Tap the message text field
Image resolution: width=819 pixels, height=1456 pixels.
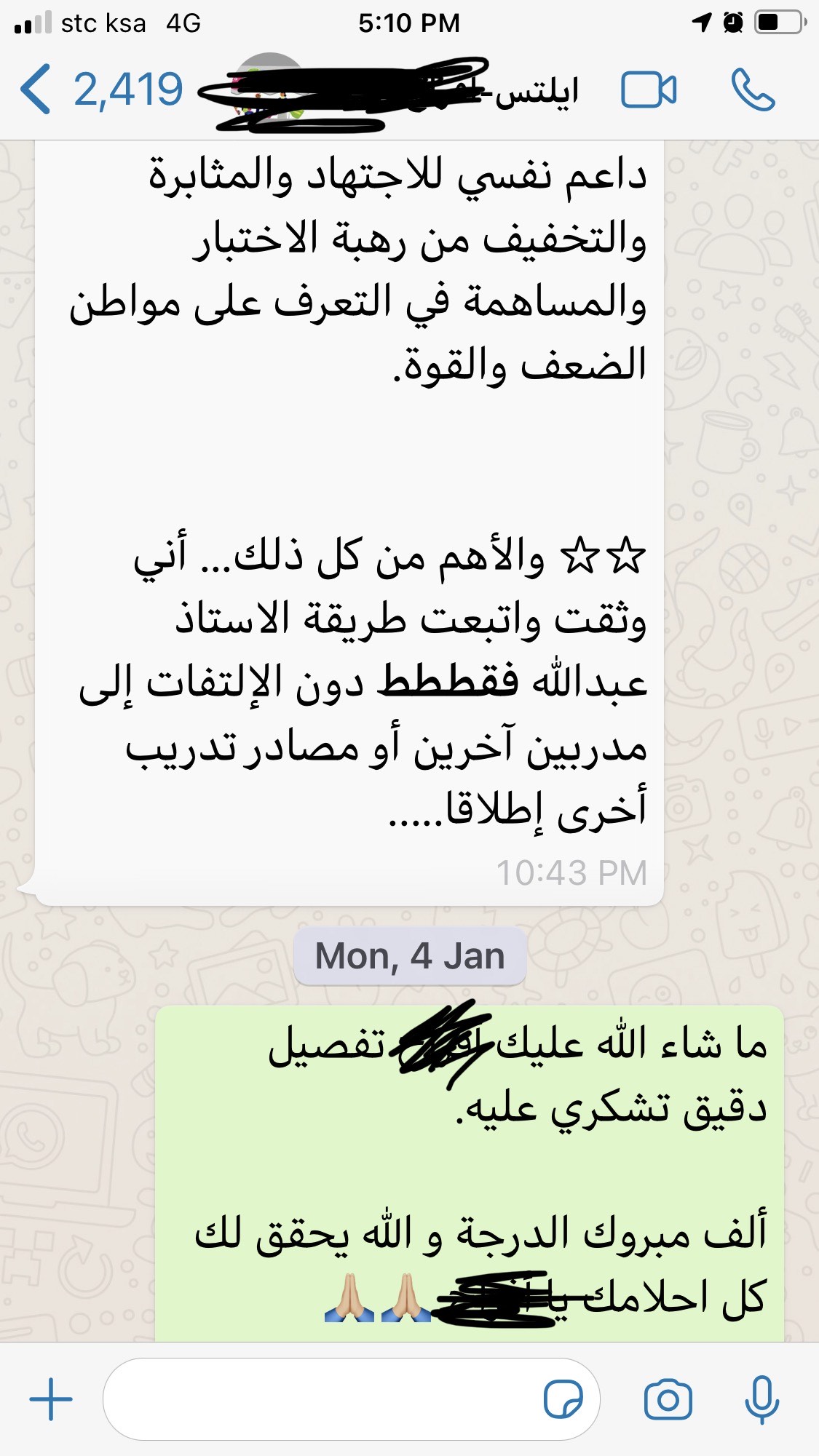(352, 1399)
